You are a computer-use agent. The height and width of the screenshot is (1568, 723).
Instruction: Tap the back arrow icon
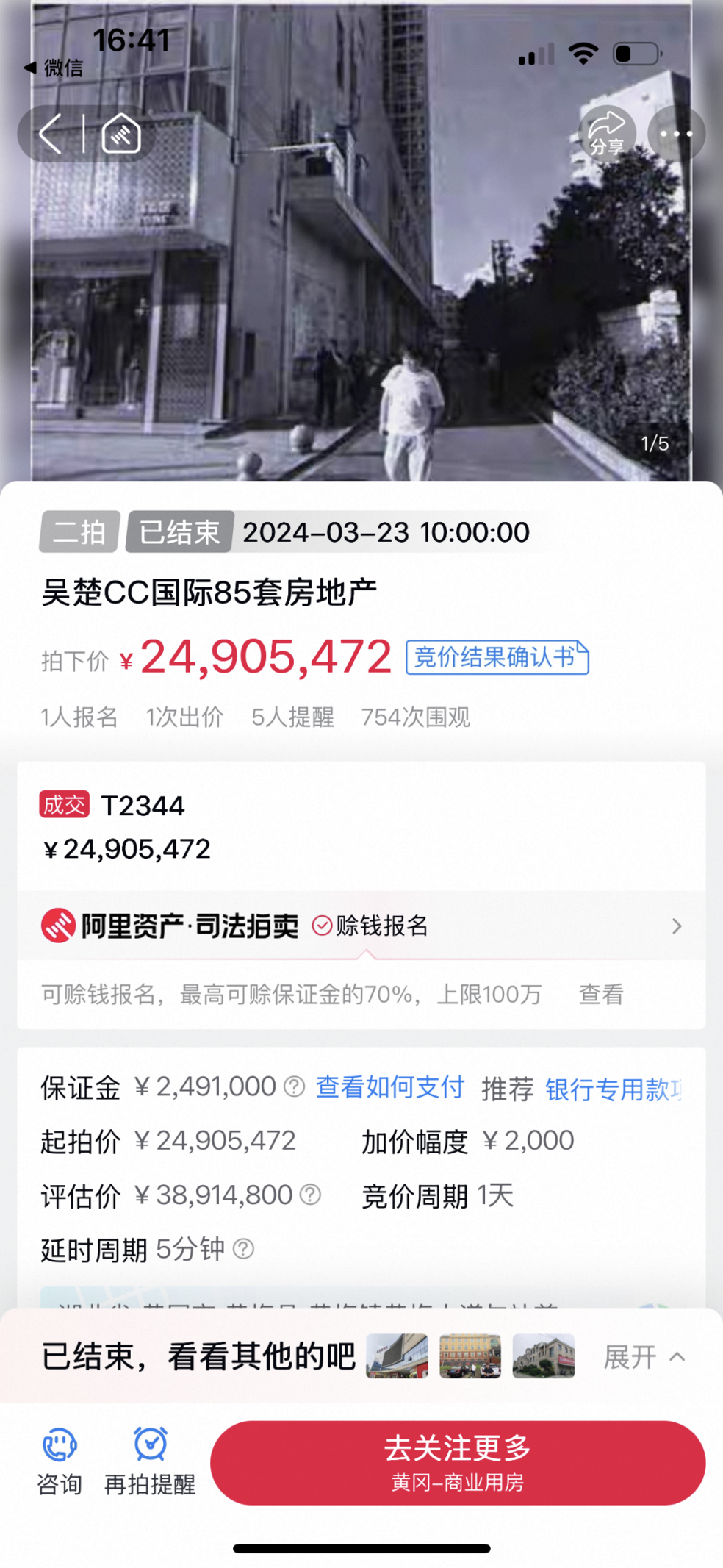pos(49,133)
